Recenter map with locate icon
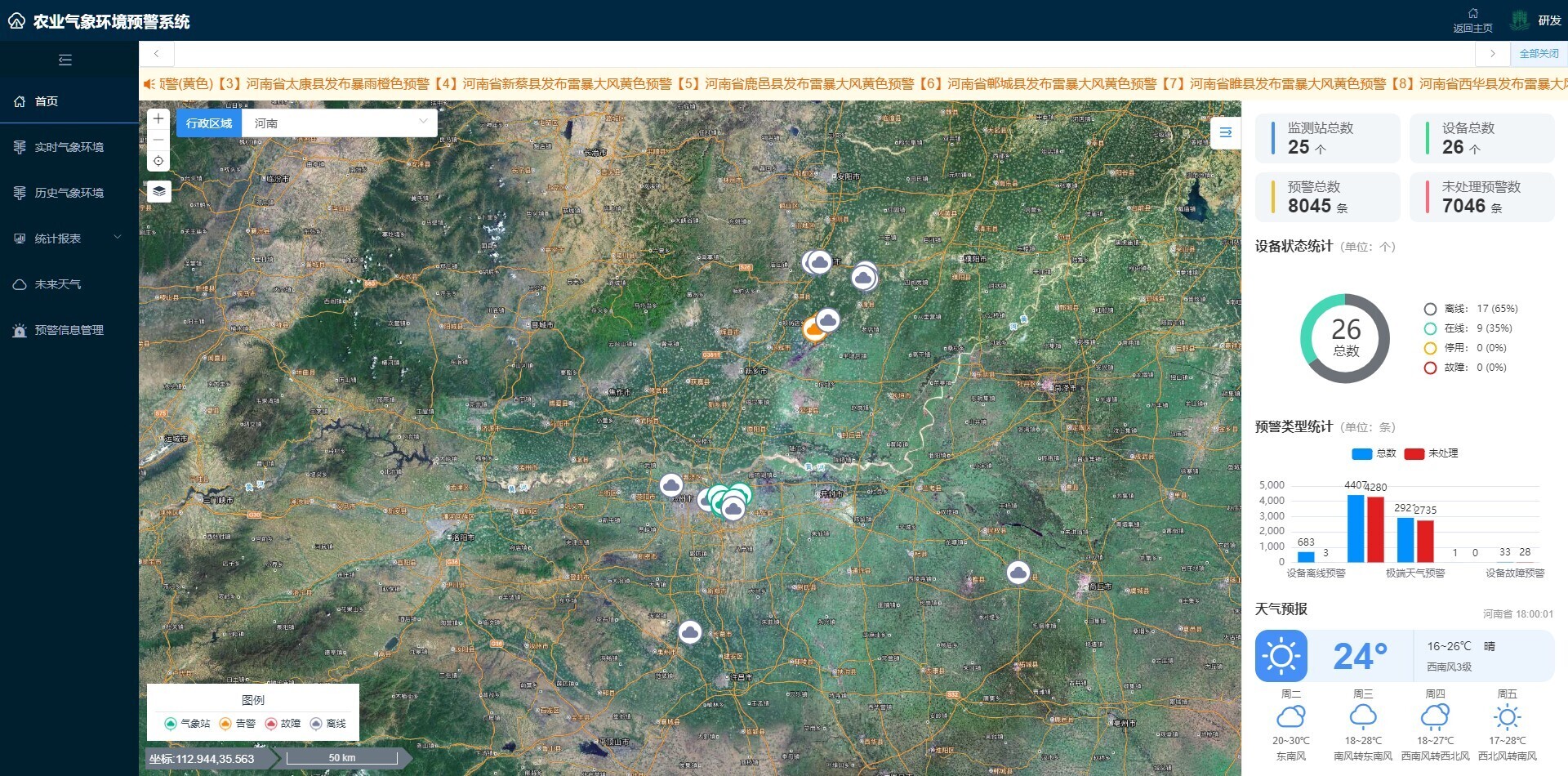1568x776 pixels. pyautogui.click(x=158, y=161)
